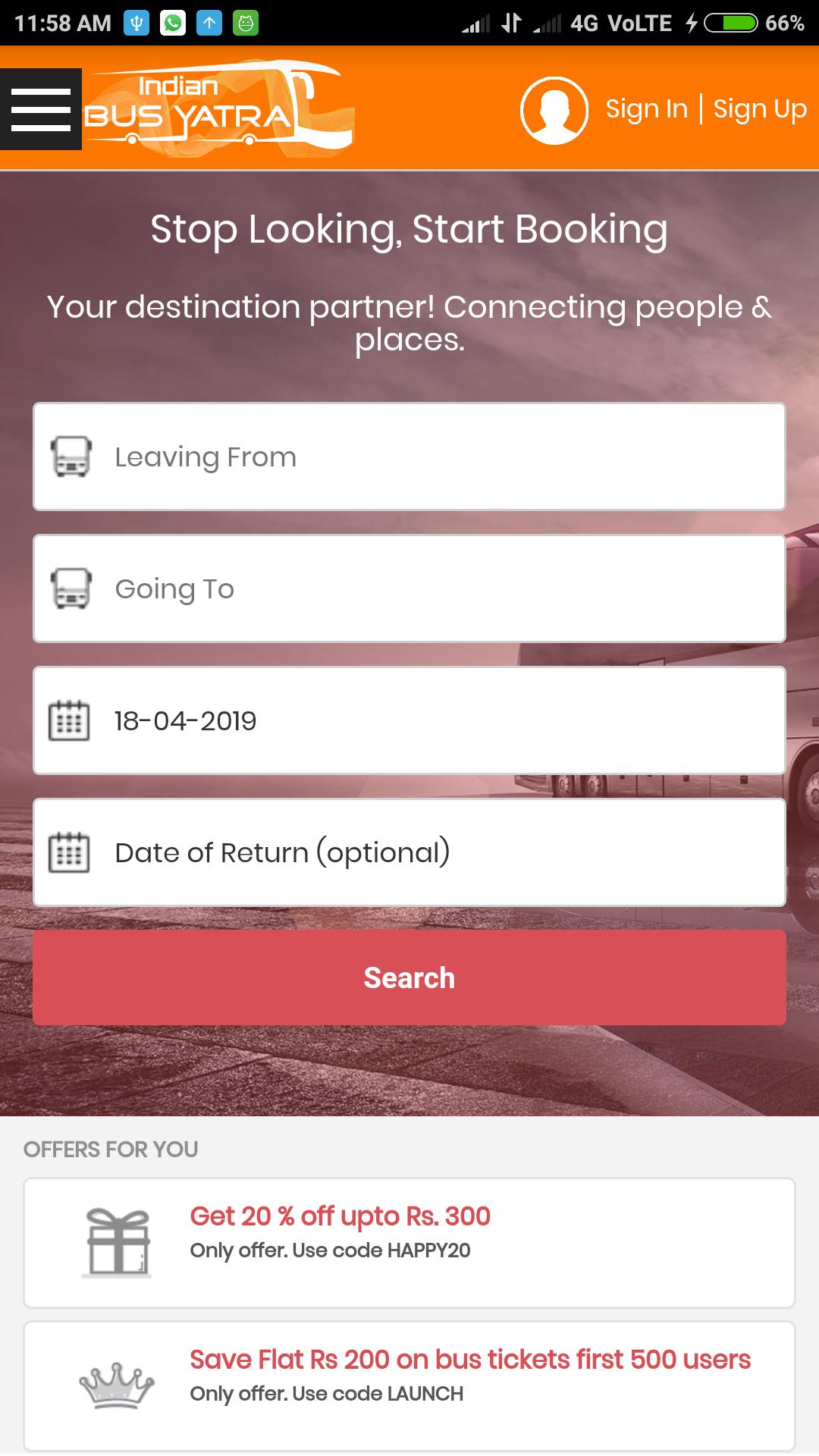Tap the red Search button
The height and width of the screenshot is (1456, 819).
point(409,977)
